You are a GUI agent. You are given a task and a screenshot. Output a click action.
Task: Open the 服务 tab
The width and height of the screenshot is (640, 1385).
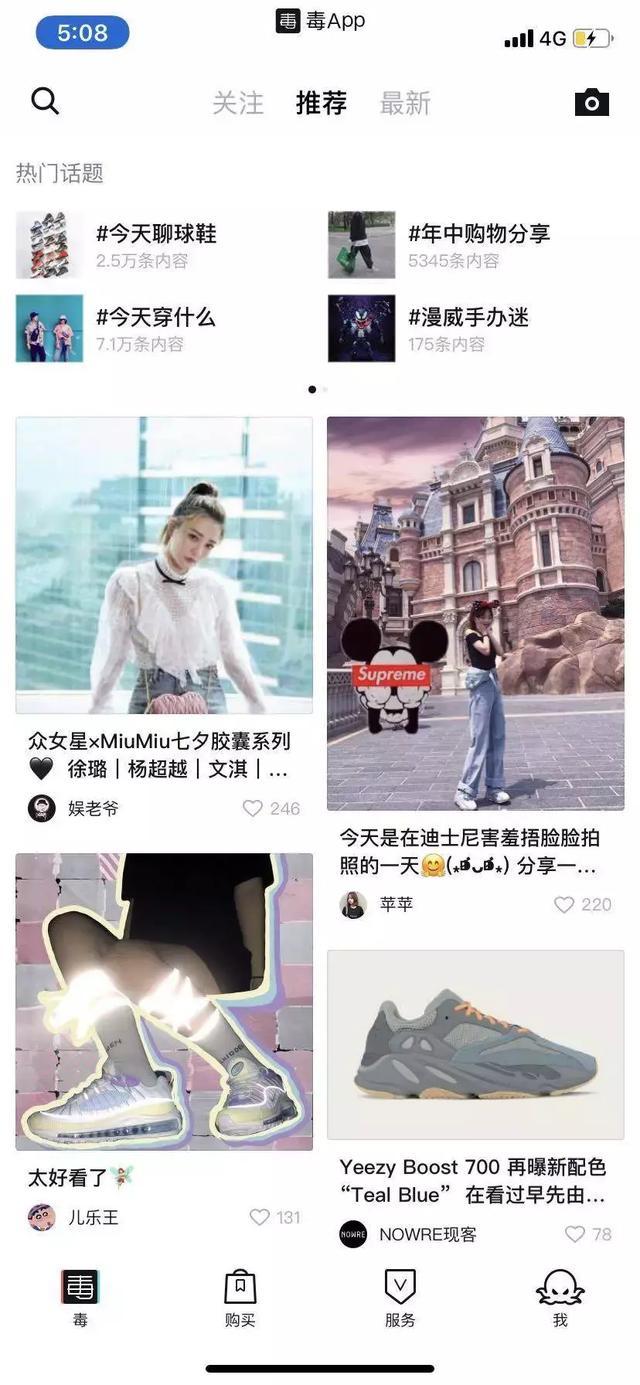(400, 1298)
